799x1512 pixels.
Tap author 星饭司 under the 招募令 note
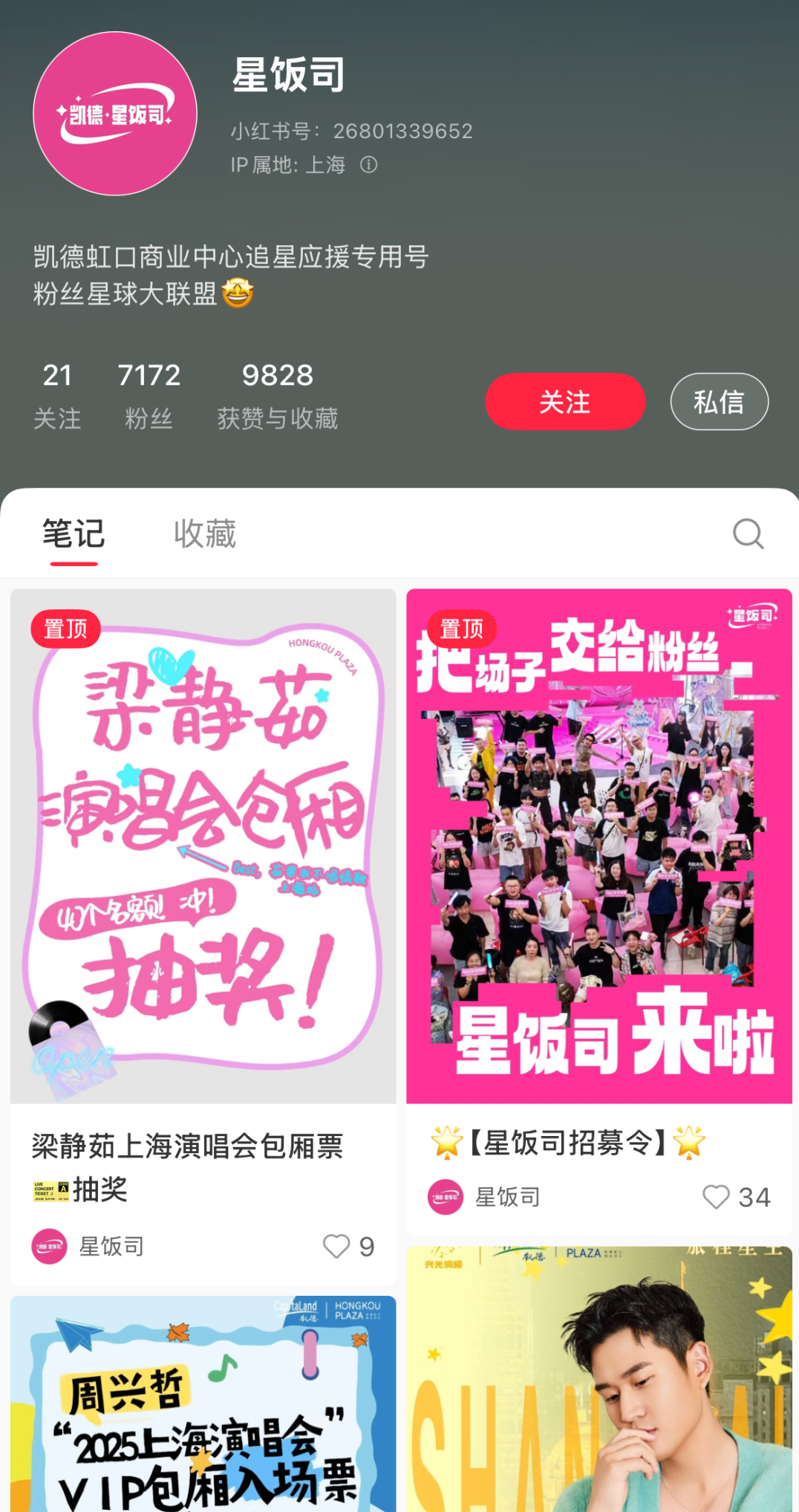tap(506, 1197)
